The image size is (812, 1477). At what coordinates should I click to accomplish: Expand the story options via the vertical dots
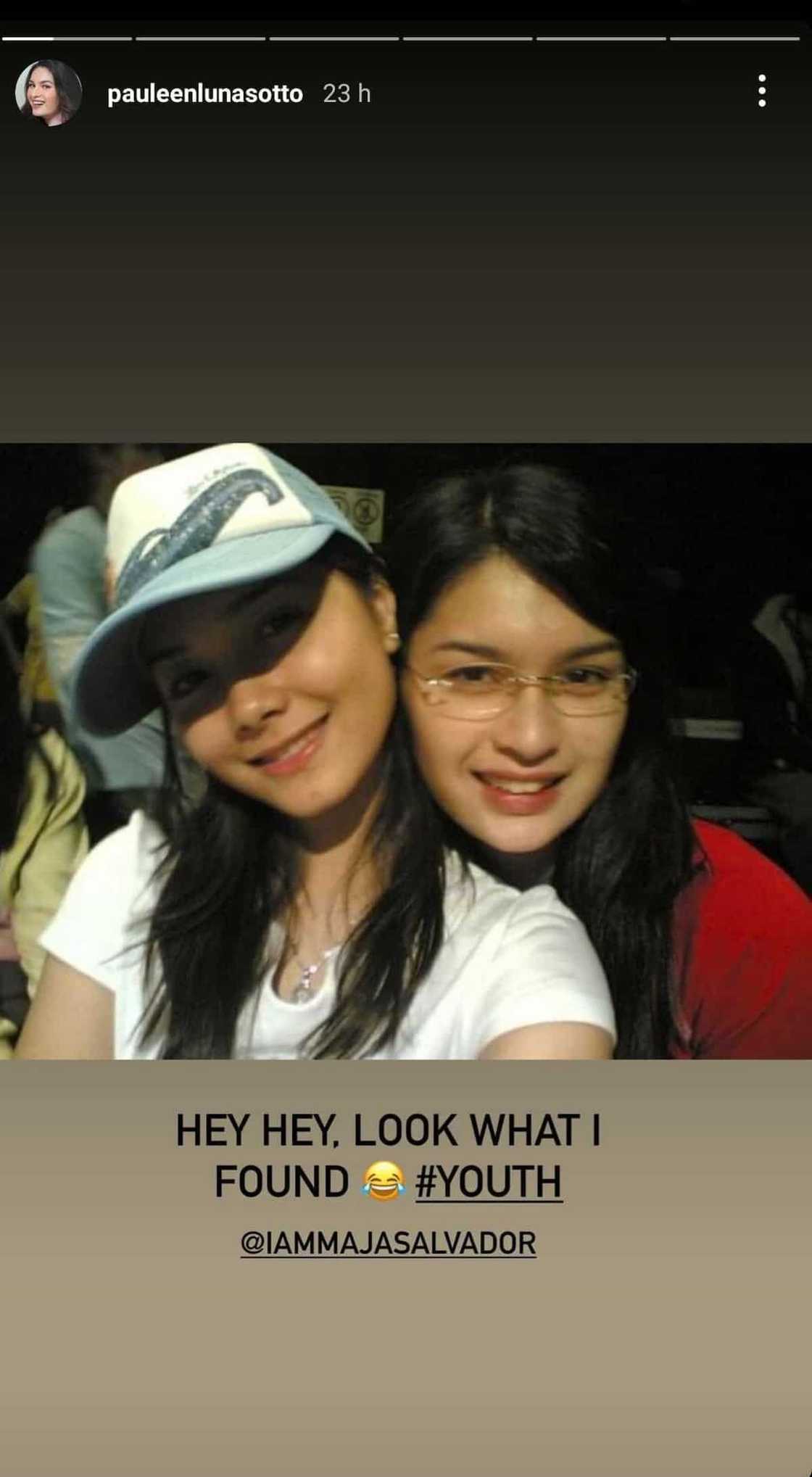(x=762, y=90)
